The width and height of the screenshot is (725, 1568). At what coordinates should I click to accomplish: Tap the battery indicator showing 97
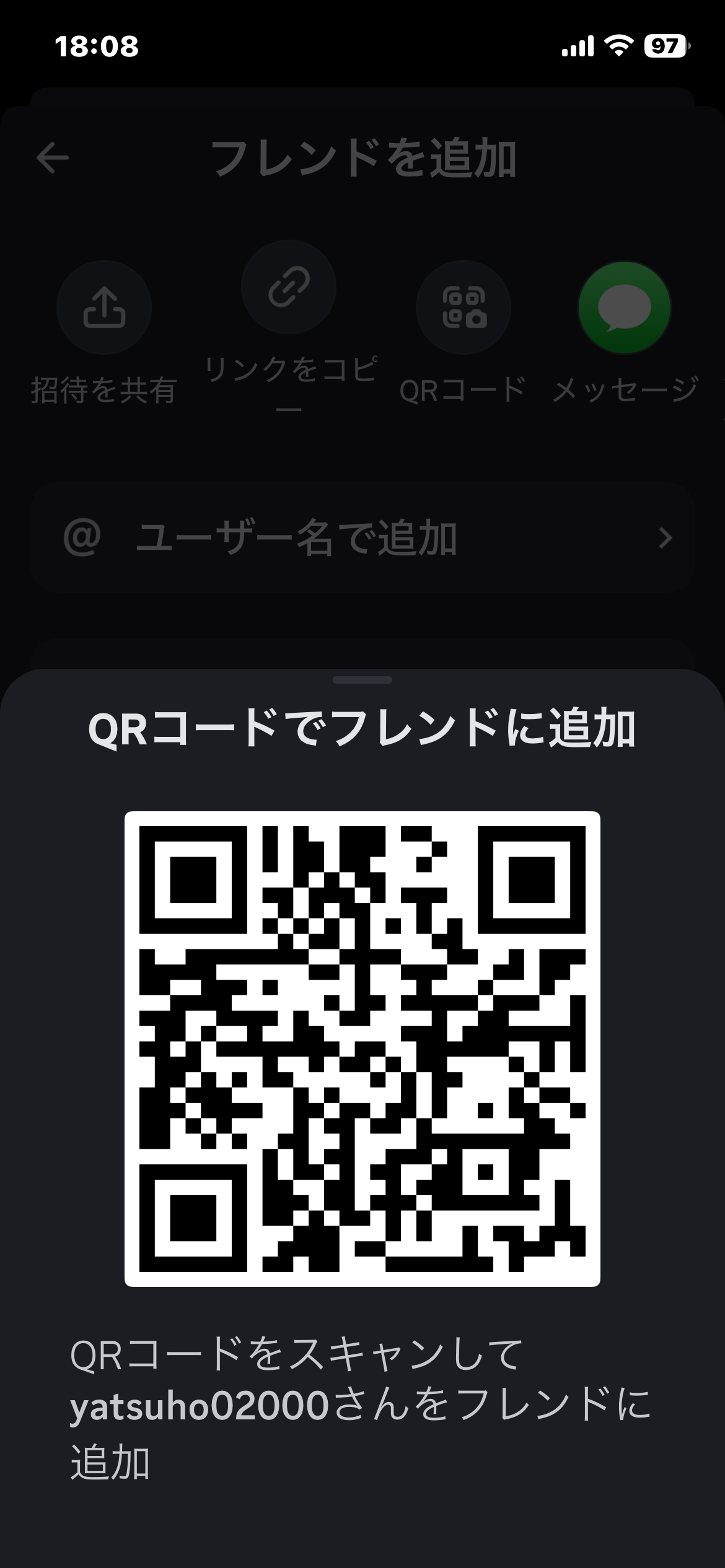pyautogui.click(x=665, y=46)
